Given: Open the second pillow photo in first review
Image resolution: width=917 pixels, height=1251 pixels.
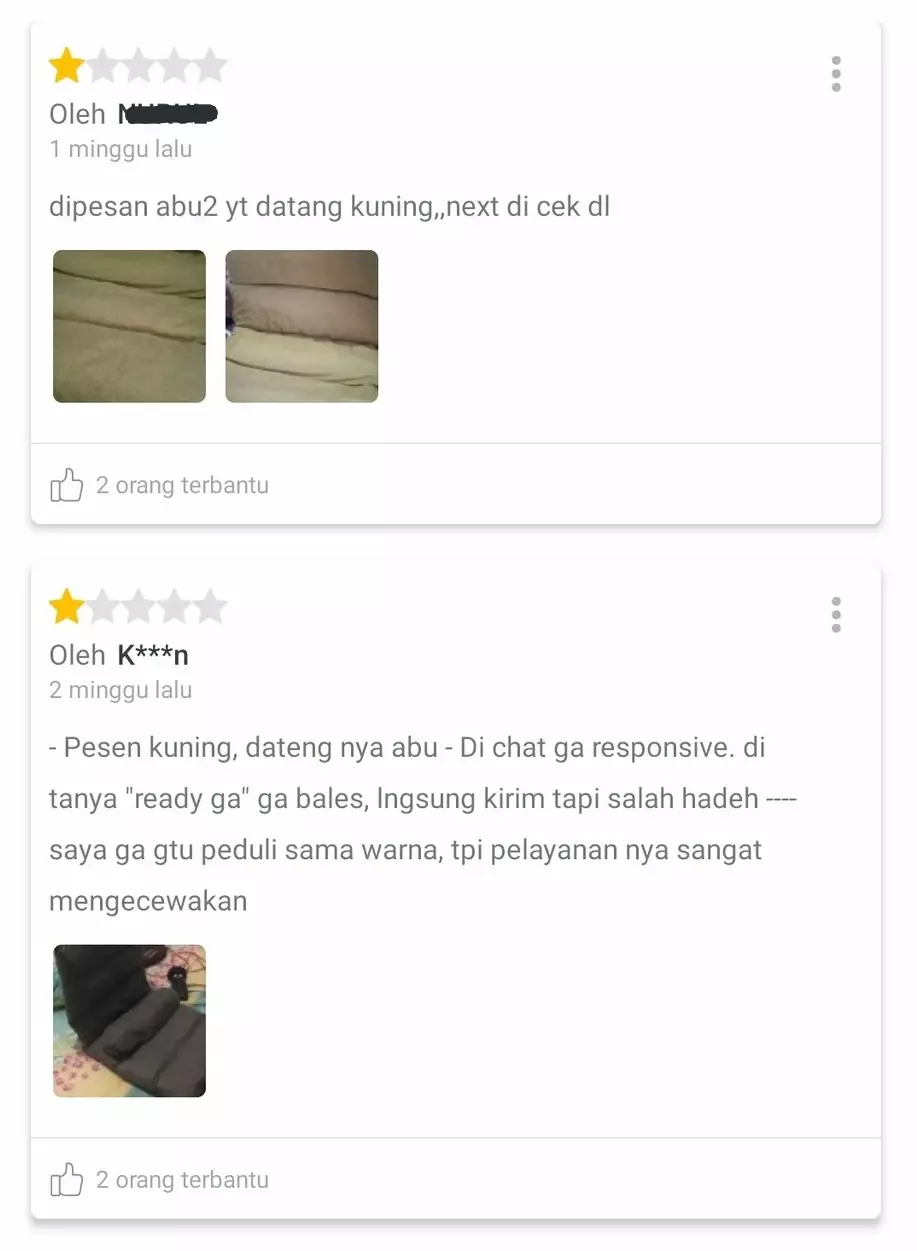Looking at the screenshot, I should pos(301,326).
